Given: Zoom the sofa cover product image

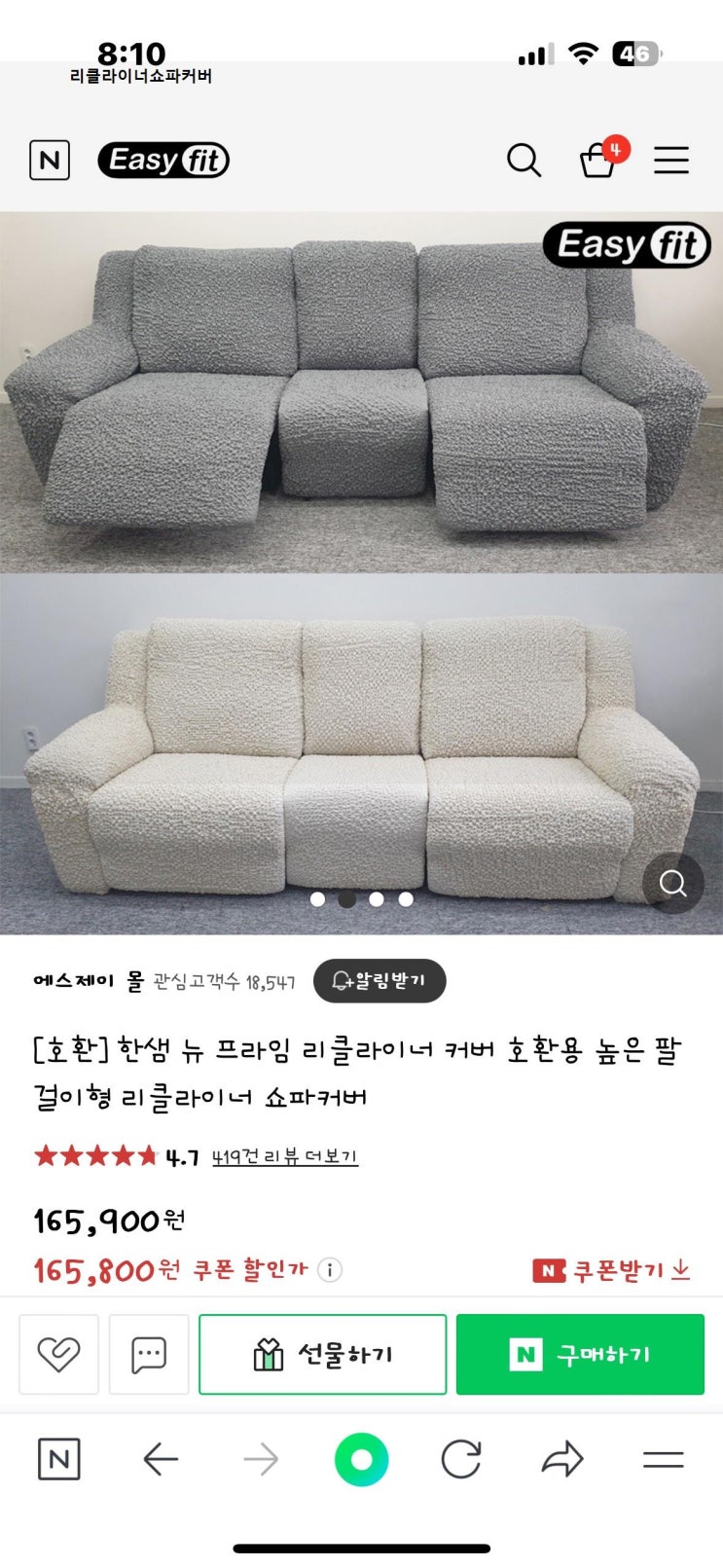Looking at the screenshot, I should pos(672,883).
